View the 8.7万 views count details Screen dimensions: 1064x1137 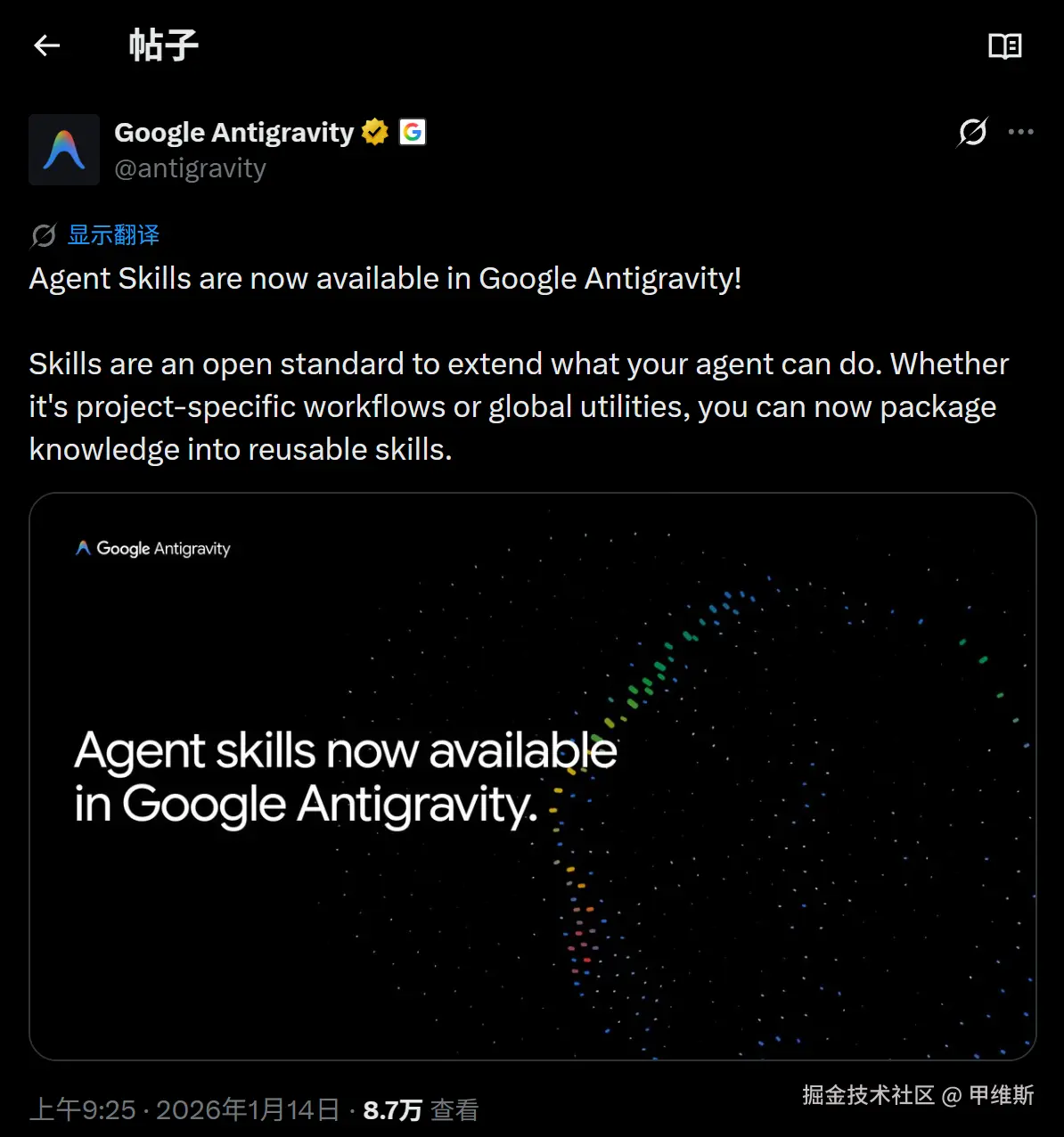(x=420, y=1110)
